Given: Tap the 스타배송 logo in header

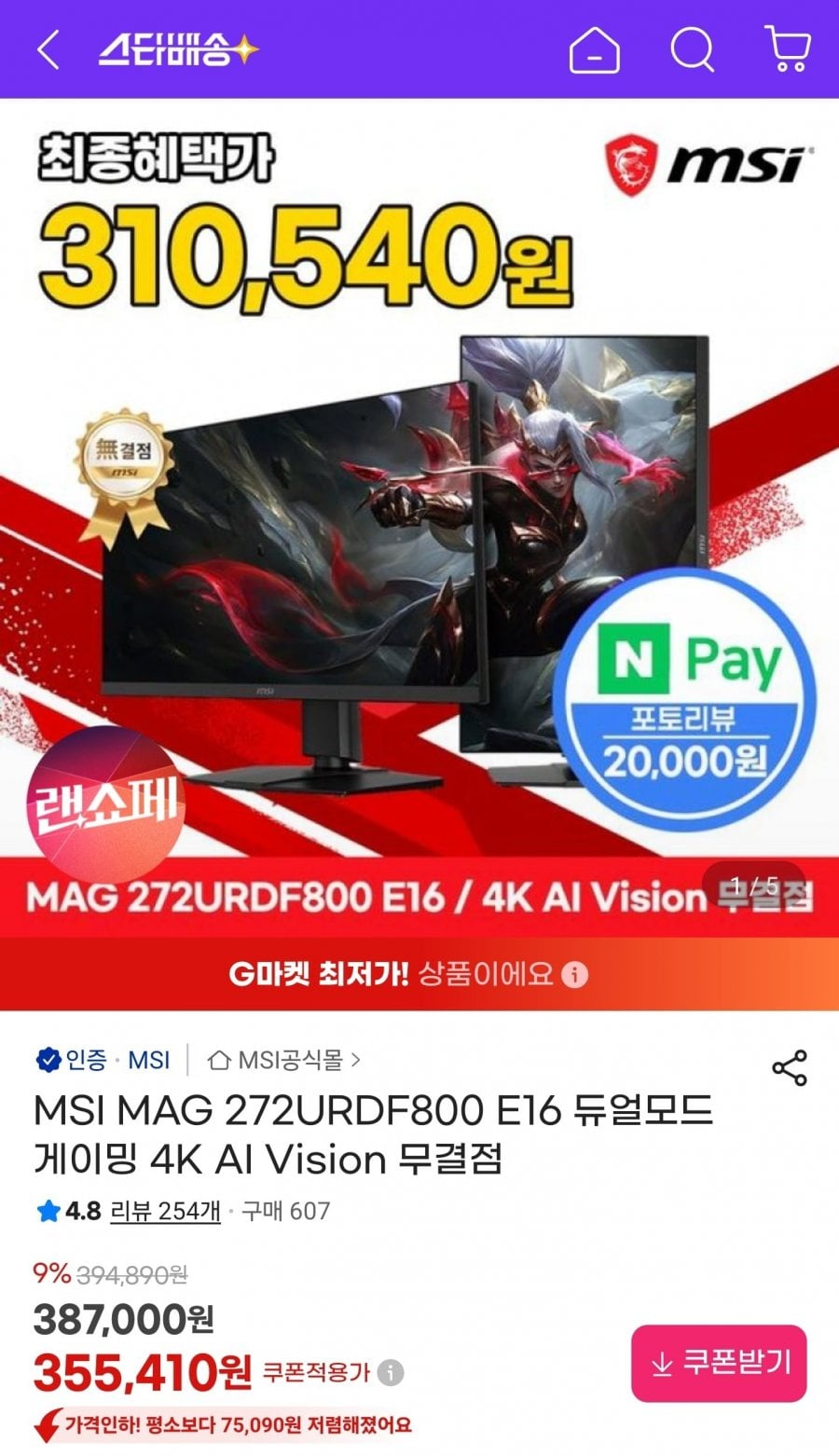Looking at the screenshot, I should tap(178, 49).
